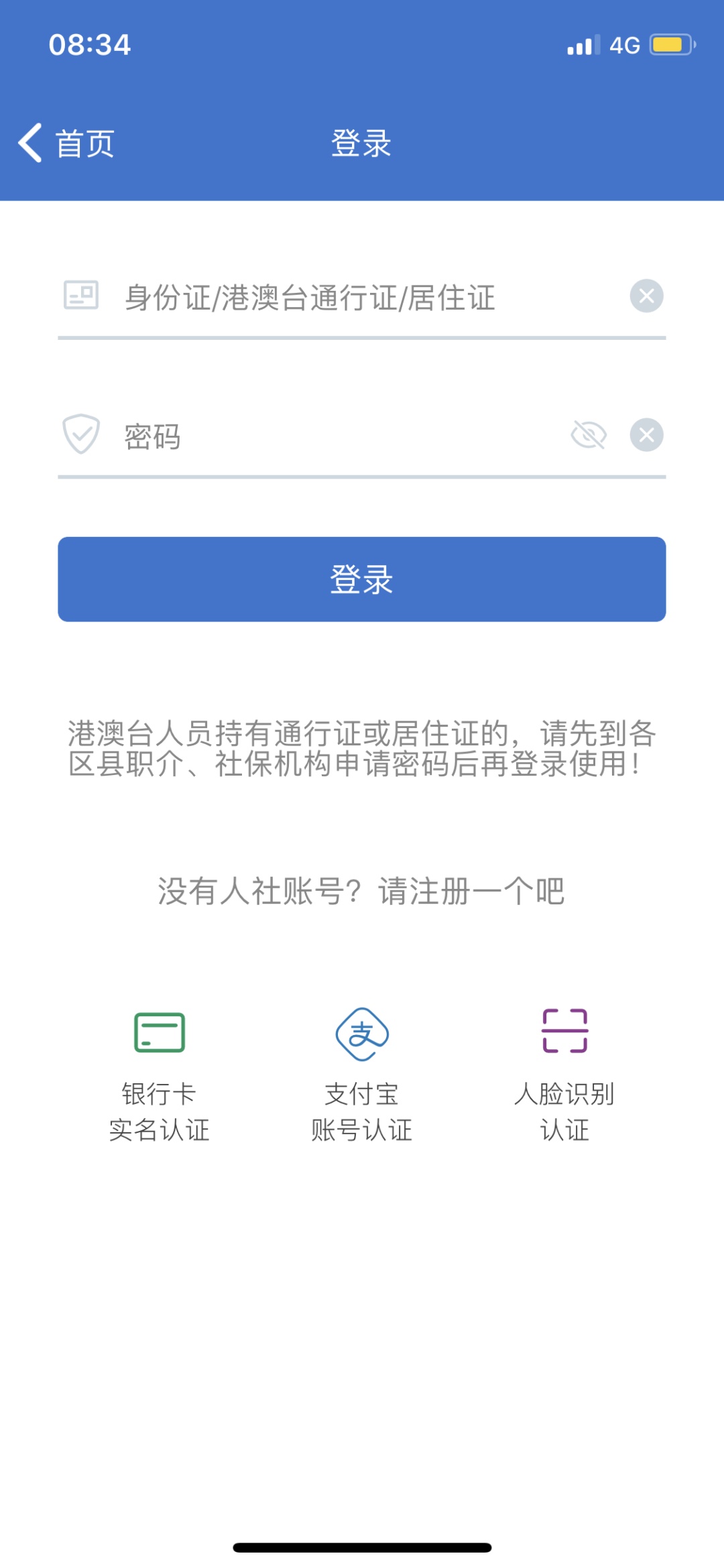
Task: Clear the ID number field
Action: click(646, 296)
